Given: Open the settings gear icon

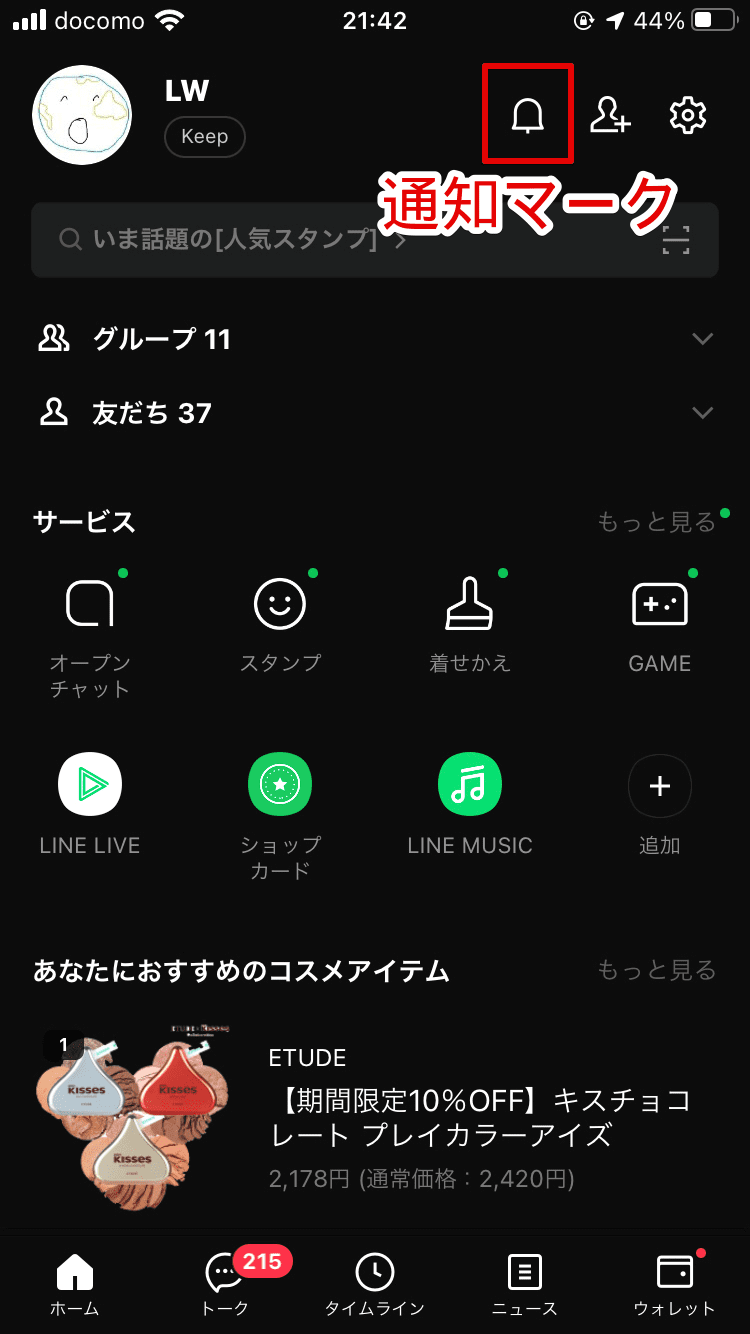Looking at the screenshot, I should 687,115.
